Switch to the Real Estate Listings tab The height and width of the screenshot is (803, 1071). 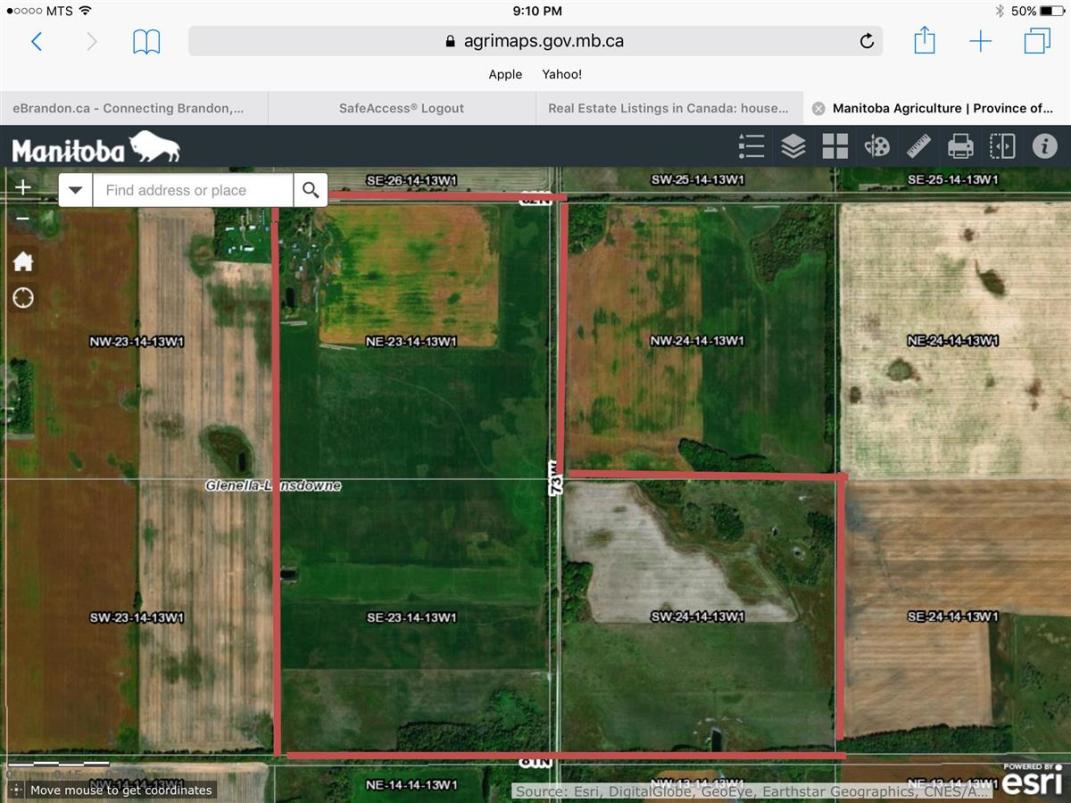668,108
